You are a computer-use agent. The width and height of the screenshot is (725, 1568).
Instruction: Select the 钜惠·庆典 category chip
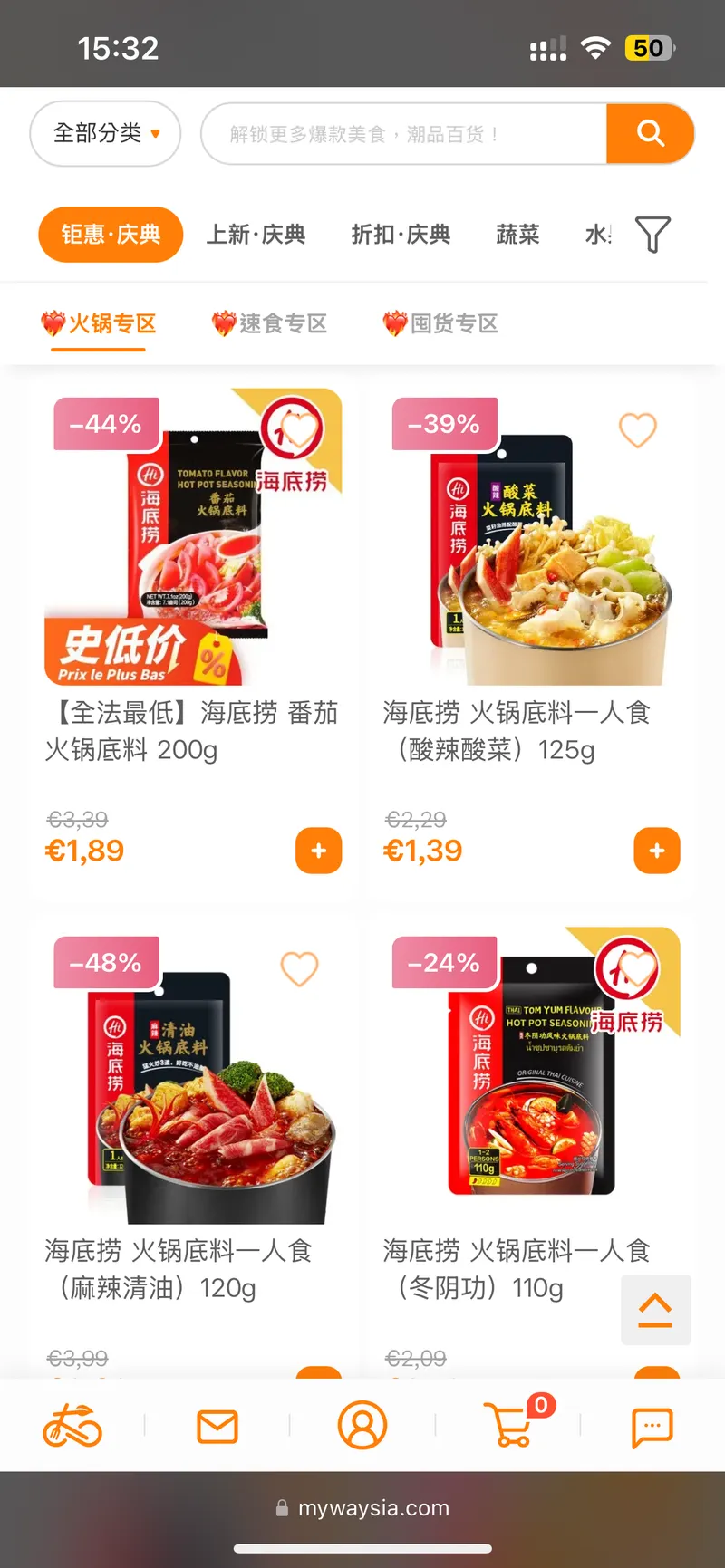click(x=111, y=235)
